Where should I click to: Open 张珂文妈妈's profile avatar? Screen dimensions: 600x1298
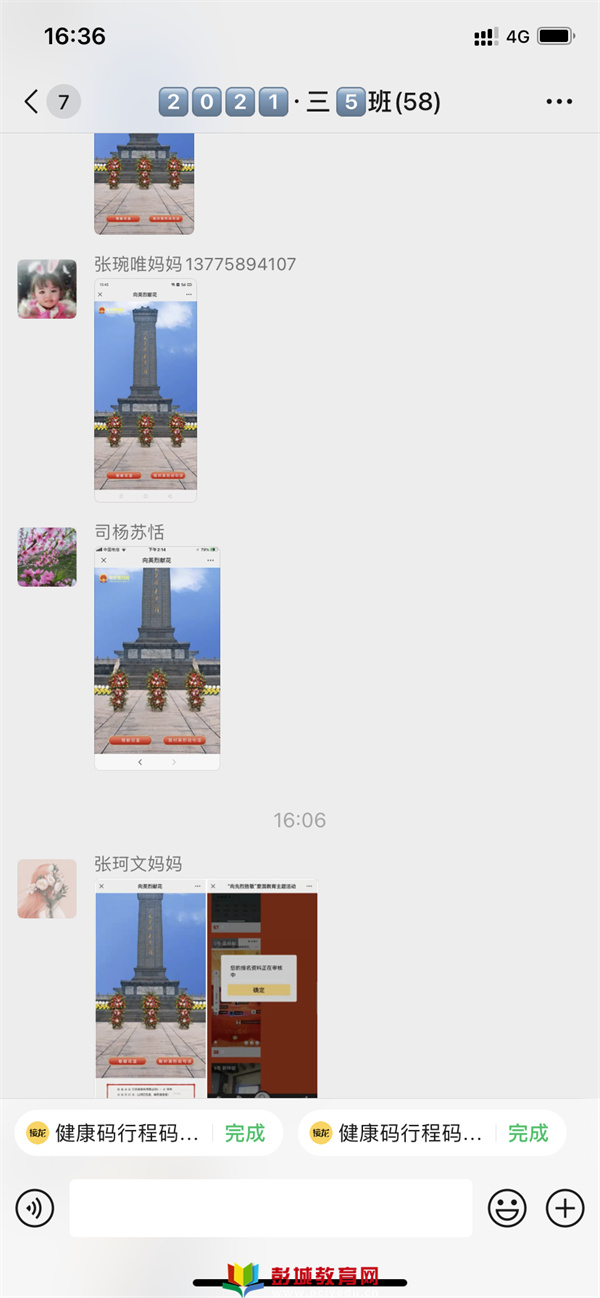click(x=47, y=889)
